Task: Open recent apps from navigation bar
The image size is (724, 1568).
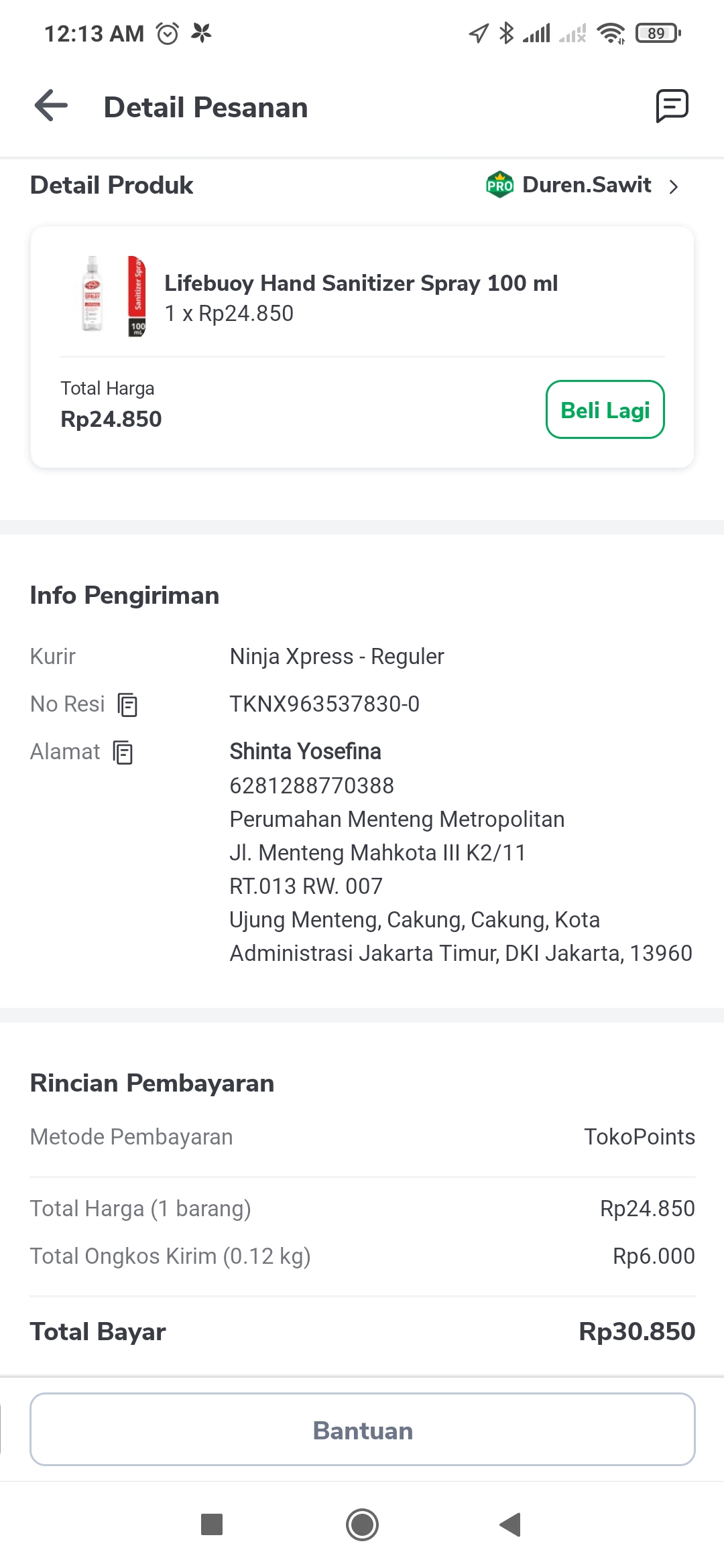Action: click(212, 1524)
